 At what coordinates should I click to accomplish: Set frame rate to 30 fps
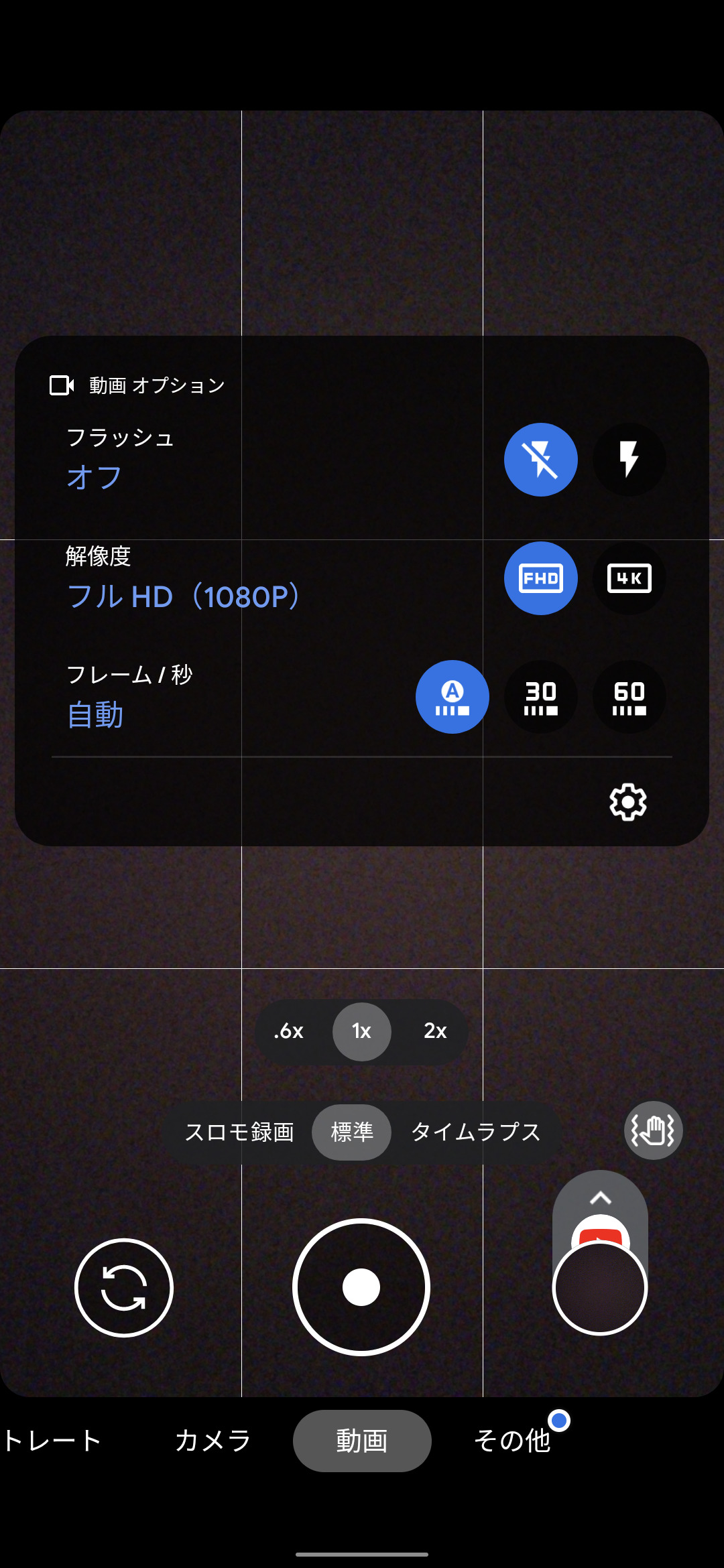click(540, 697)
